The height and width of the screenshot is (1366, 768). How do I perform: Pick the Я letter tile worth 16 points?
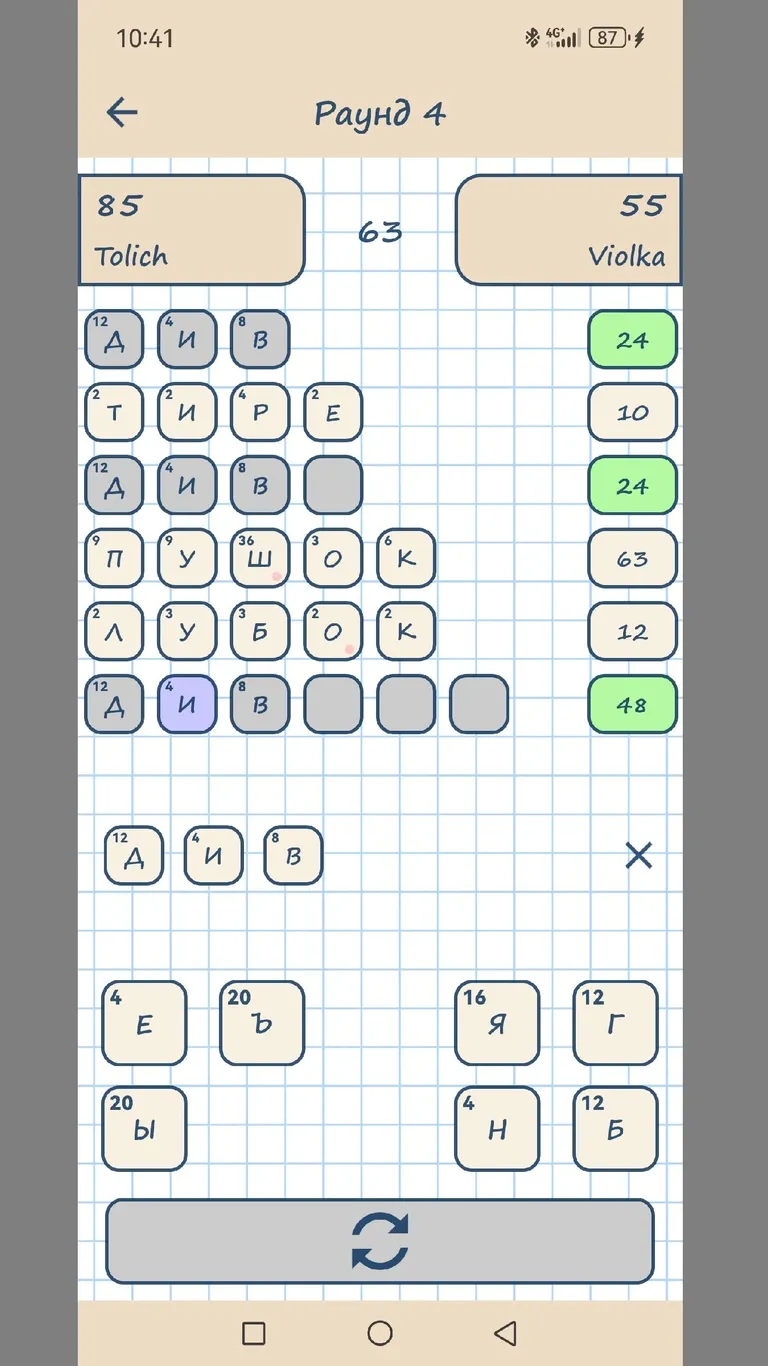(497, 1023)
